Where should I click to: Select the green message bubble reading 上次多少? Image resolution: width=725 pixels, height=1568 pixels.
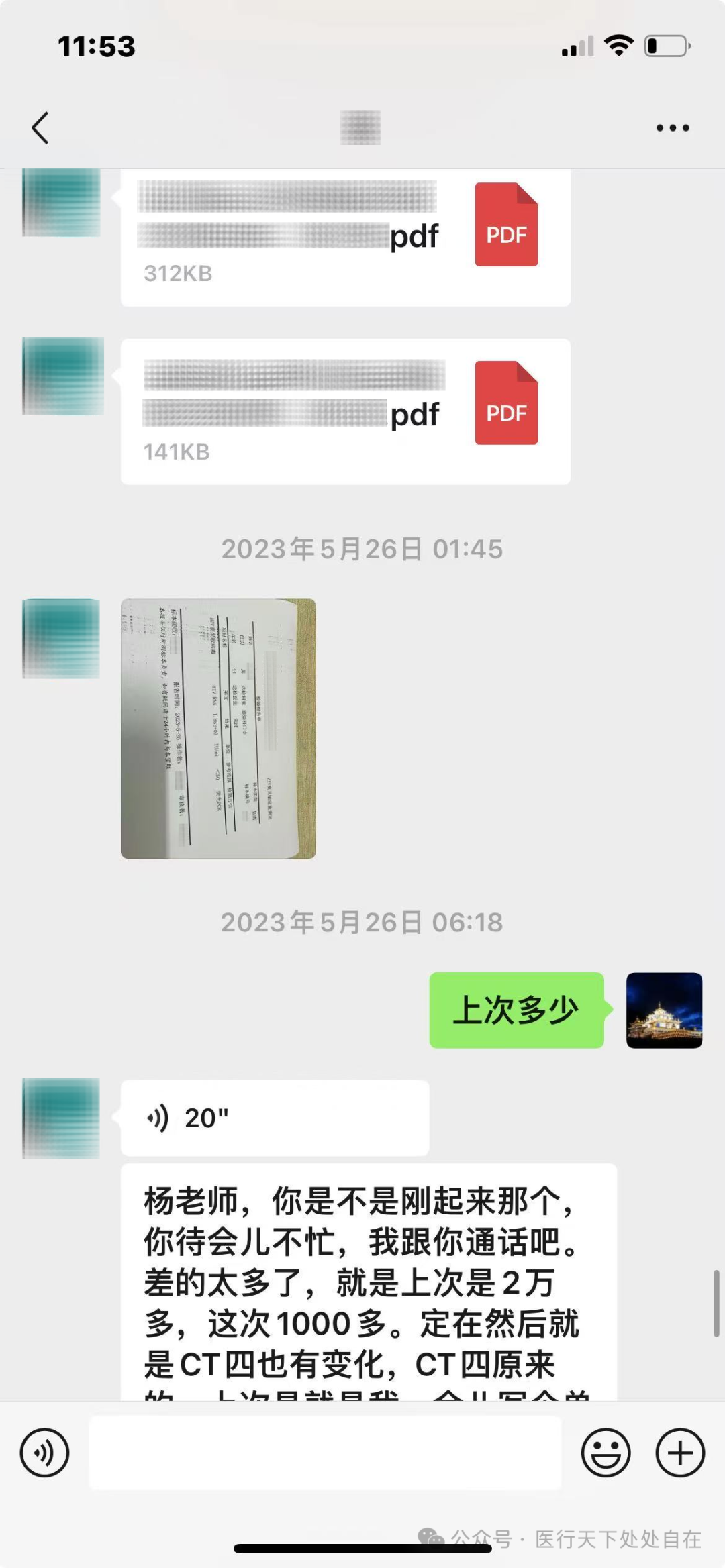tap(517, 1006)
